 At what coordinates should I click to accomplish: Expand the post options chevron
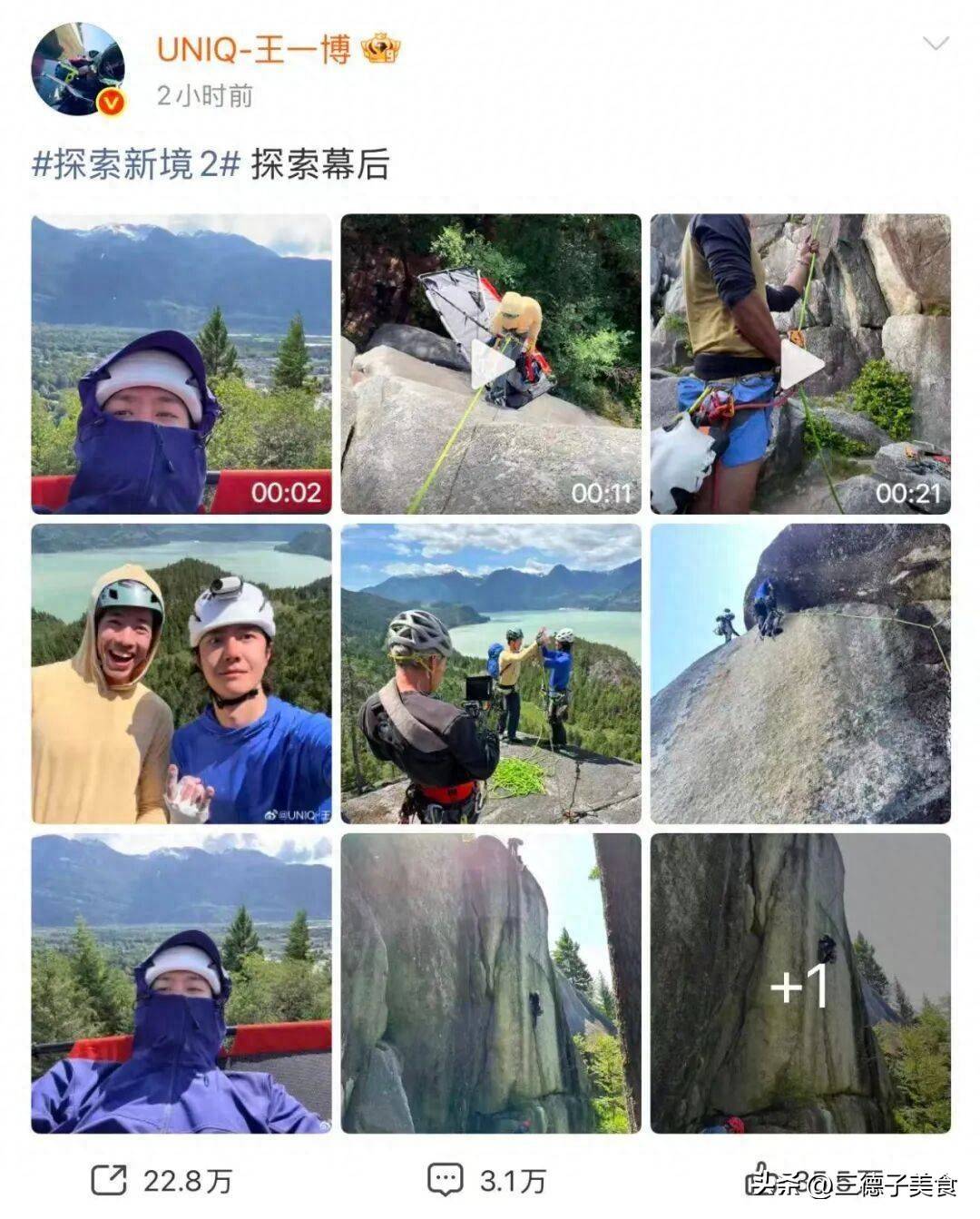(x=935, y=44)
